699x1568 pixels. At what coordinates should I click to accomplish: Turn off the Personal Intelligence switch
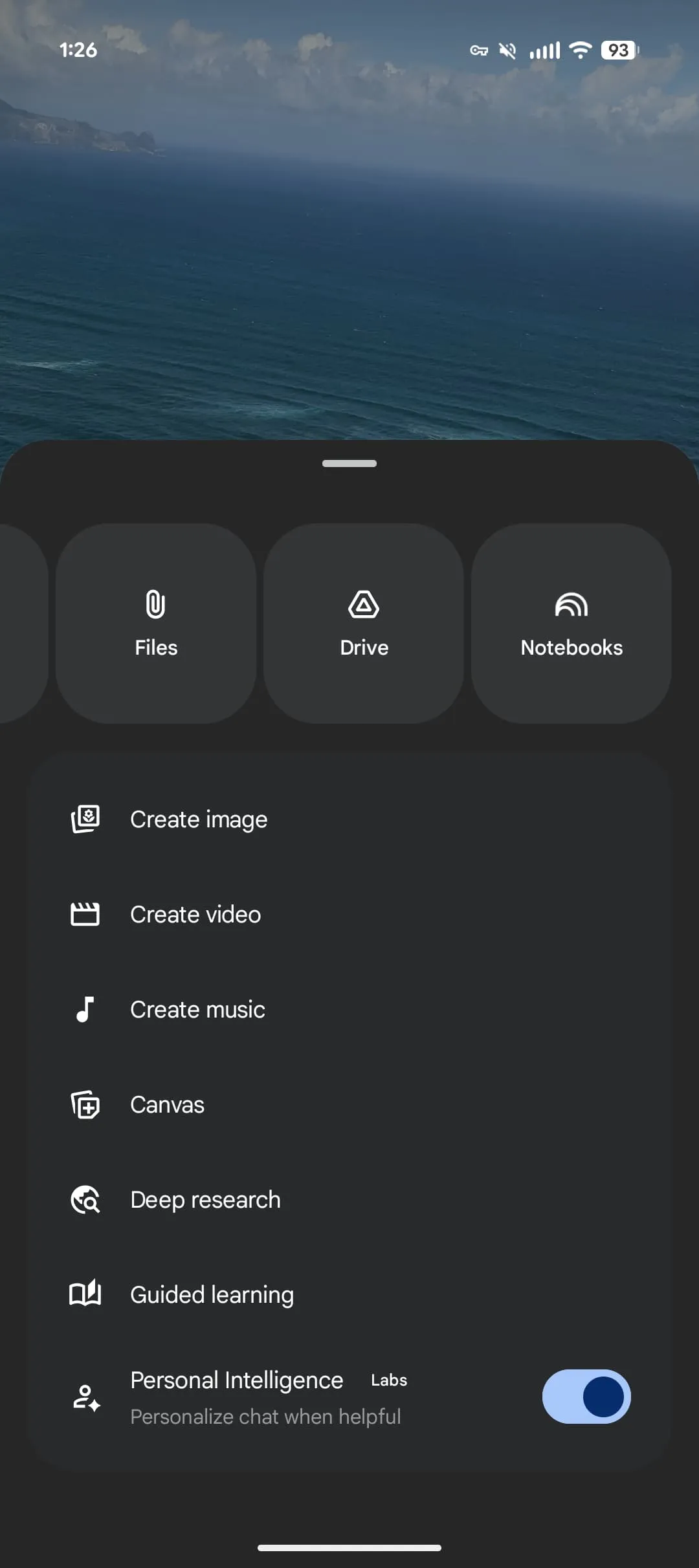click(x=586, y=1397)
